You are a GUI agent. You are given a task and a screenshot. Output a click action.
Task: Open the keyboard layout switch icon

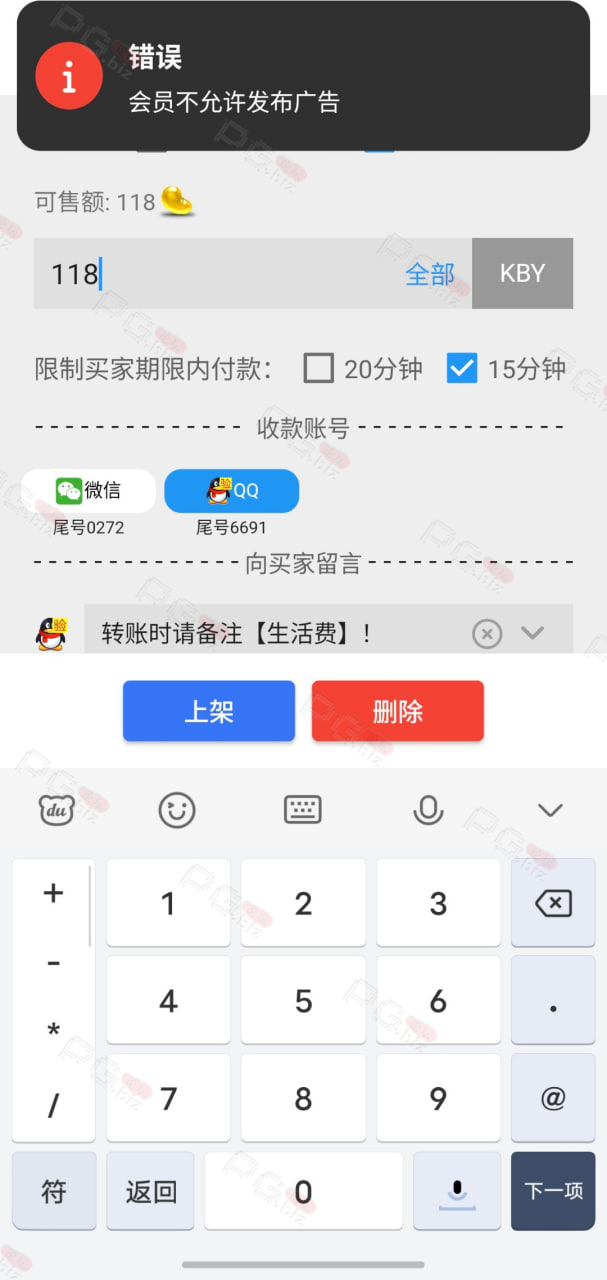[303, 810]
